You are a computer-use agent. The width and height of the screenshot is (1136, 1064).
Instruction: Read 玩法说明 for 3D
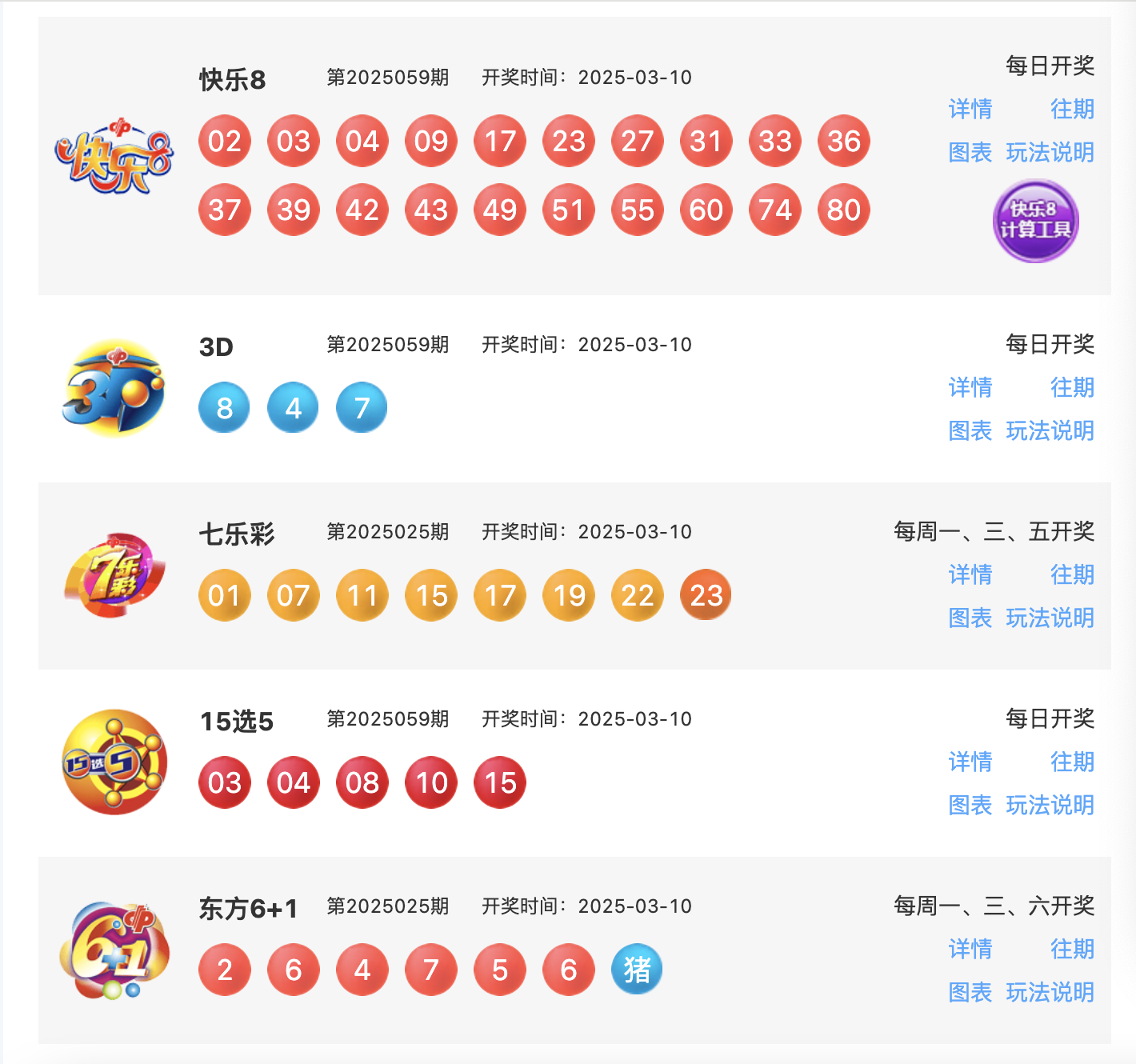click(x=1050, y=430)
